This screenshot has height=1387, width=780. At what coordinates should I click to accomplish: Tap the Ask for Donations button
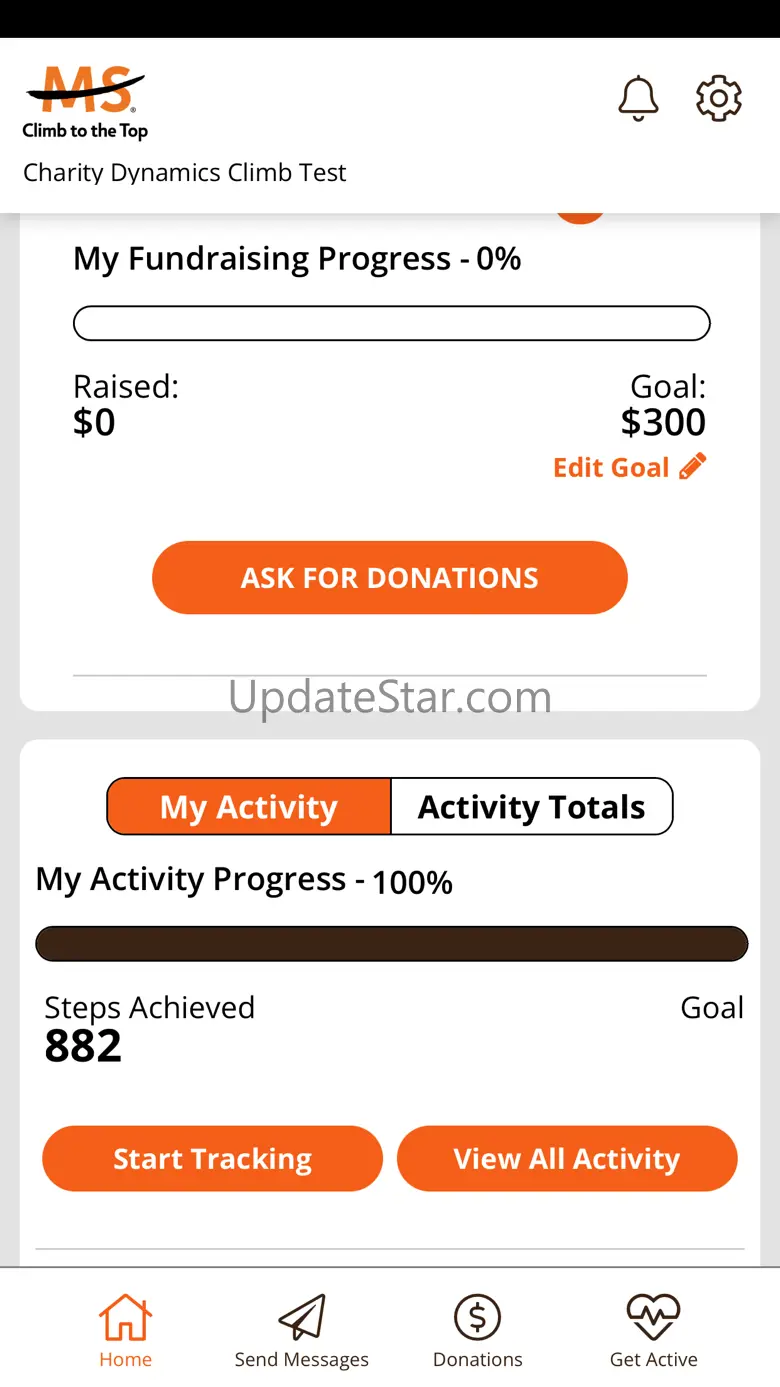pyautogui.click(x=390, y=577)
